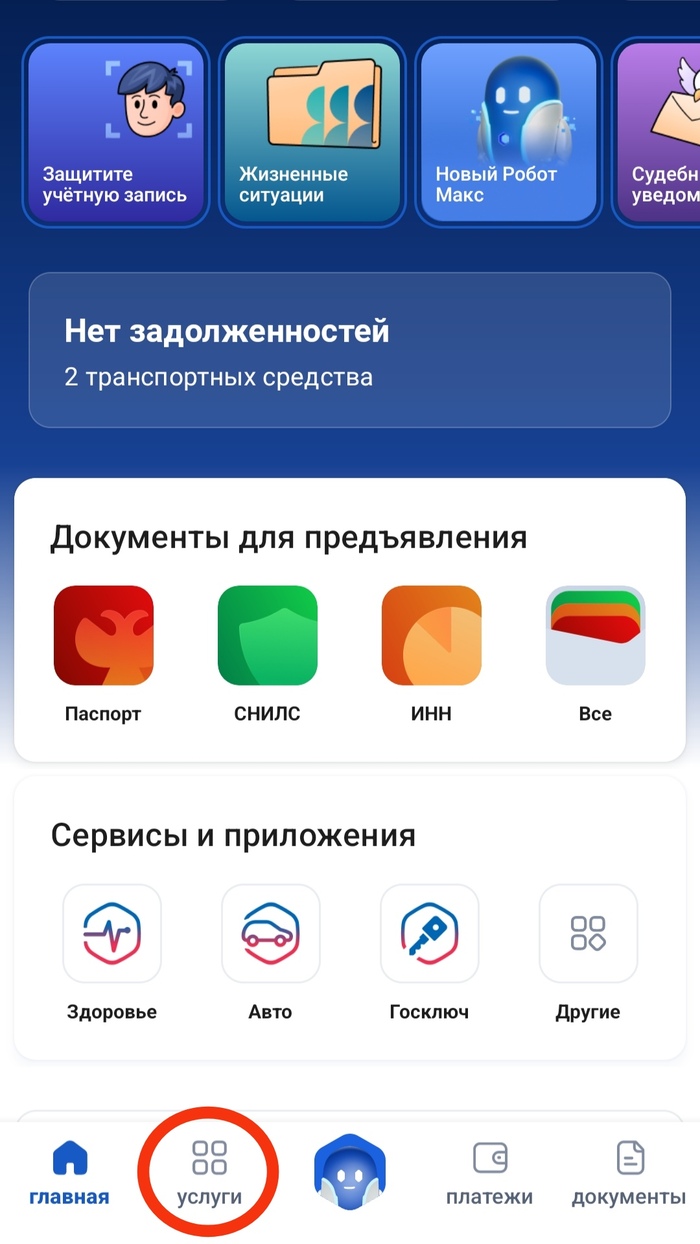Image resolution: width=700 pixels, height=1244 pixels.
Task: Open the Robot Max assistant button
Action: (x=349, y=1174)
